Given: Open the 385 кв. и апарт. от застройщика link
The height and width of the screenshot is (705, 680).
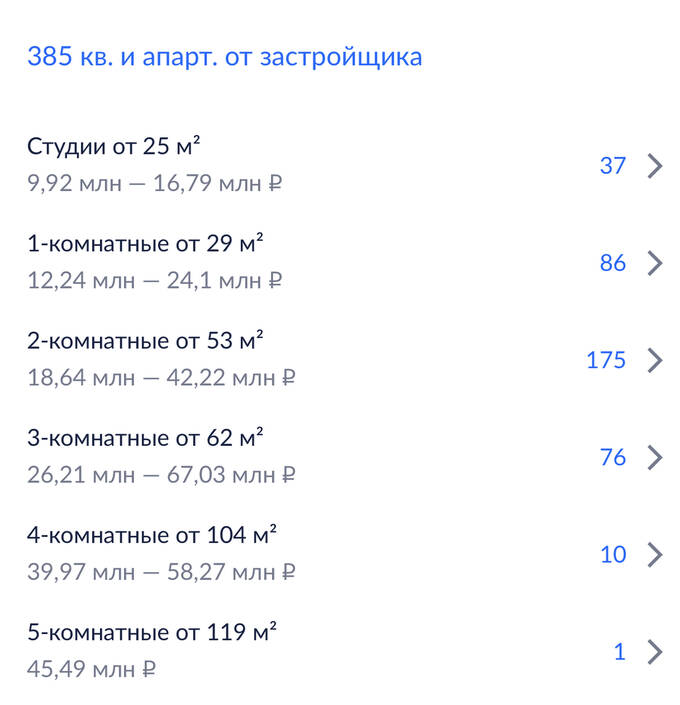Looking at the screenshot, I should click(x=224, y=57).
